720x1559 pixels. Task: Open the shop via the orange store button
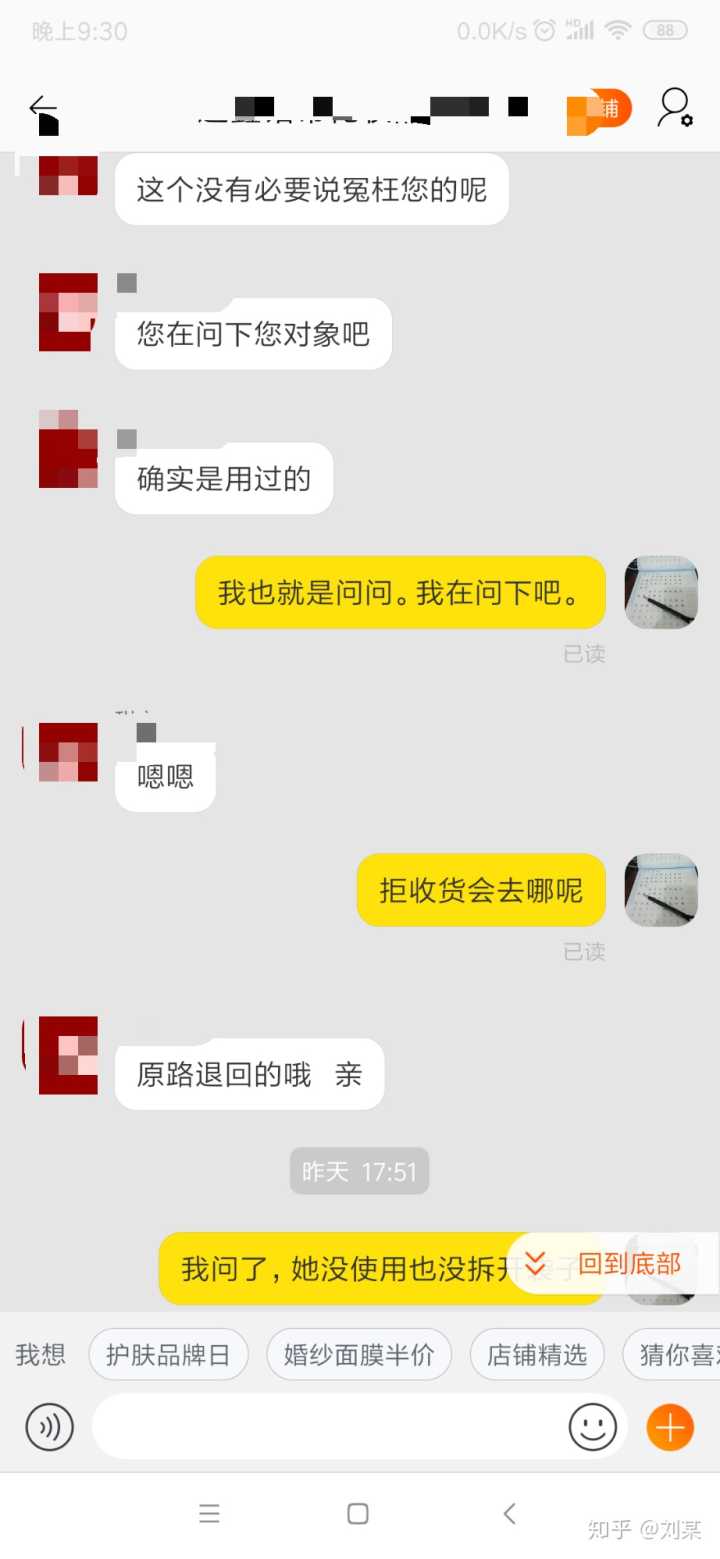(599, 109)
